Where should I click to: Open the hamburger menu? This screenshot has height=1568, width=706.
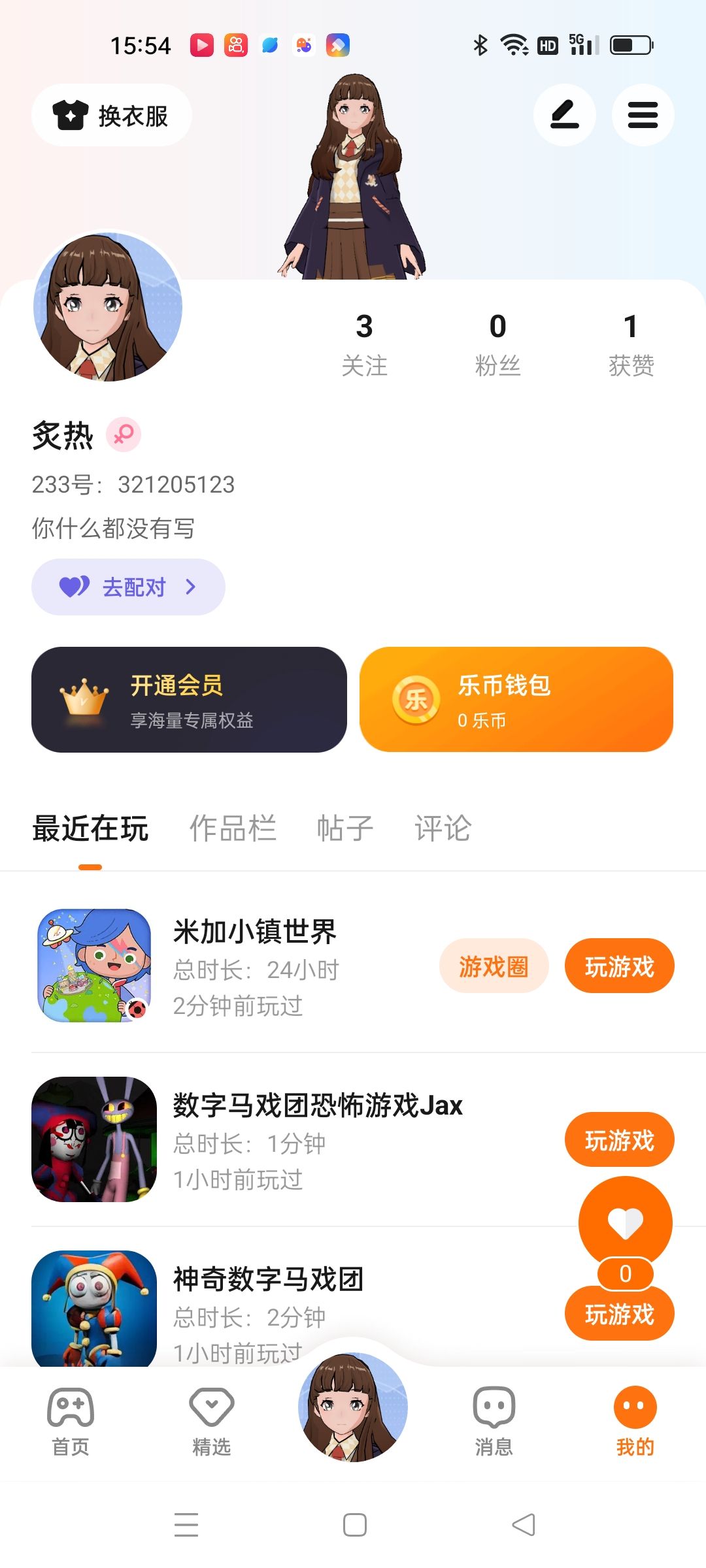tap(643, 115)
